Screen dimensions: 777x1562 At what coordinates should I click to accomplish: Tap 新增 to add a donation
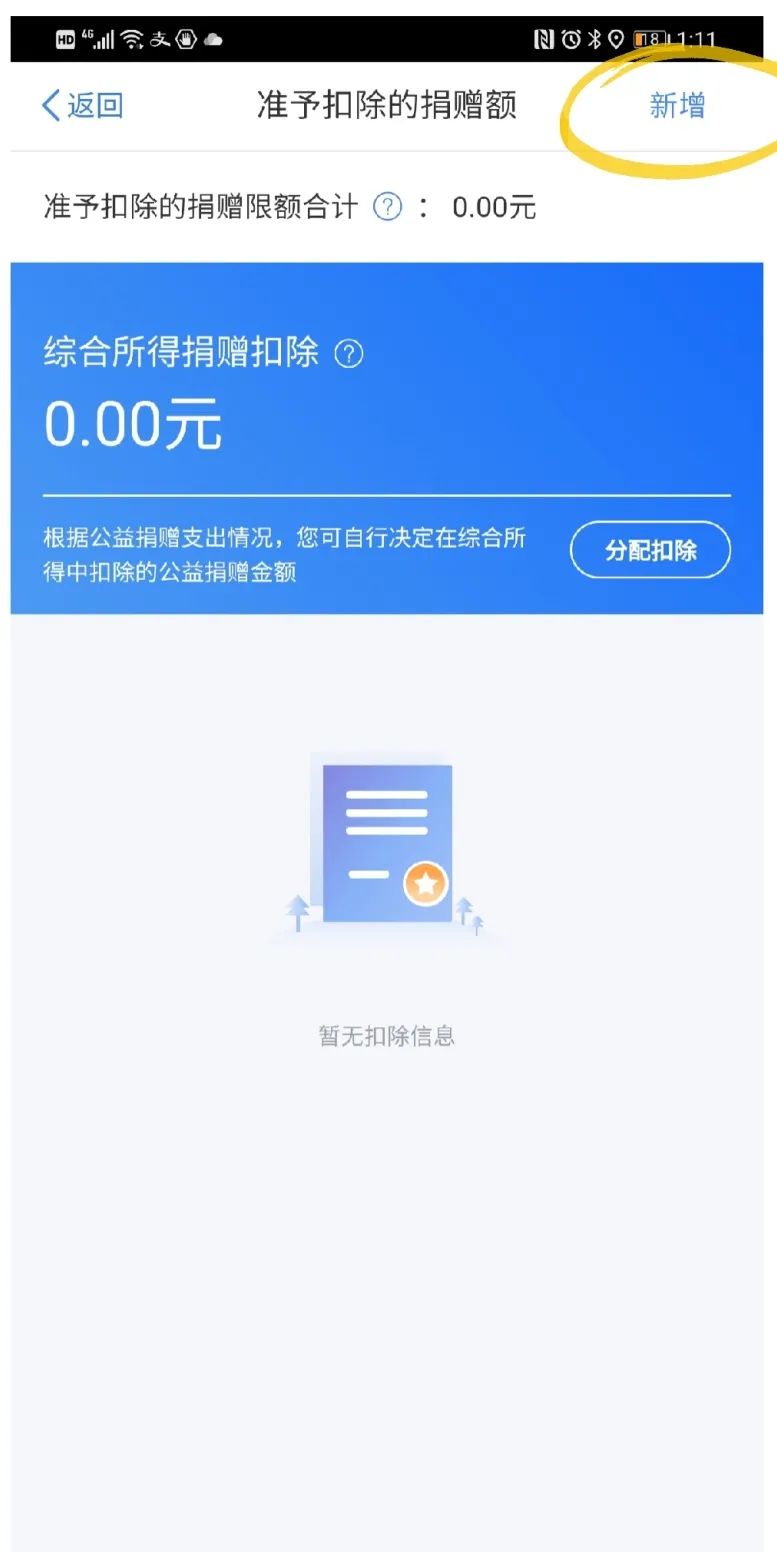point(677,105)
